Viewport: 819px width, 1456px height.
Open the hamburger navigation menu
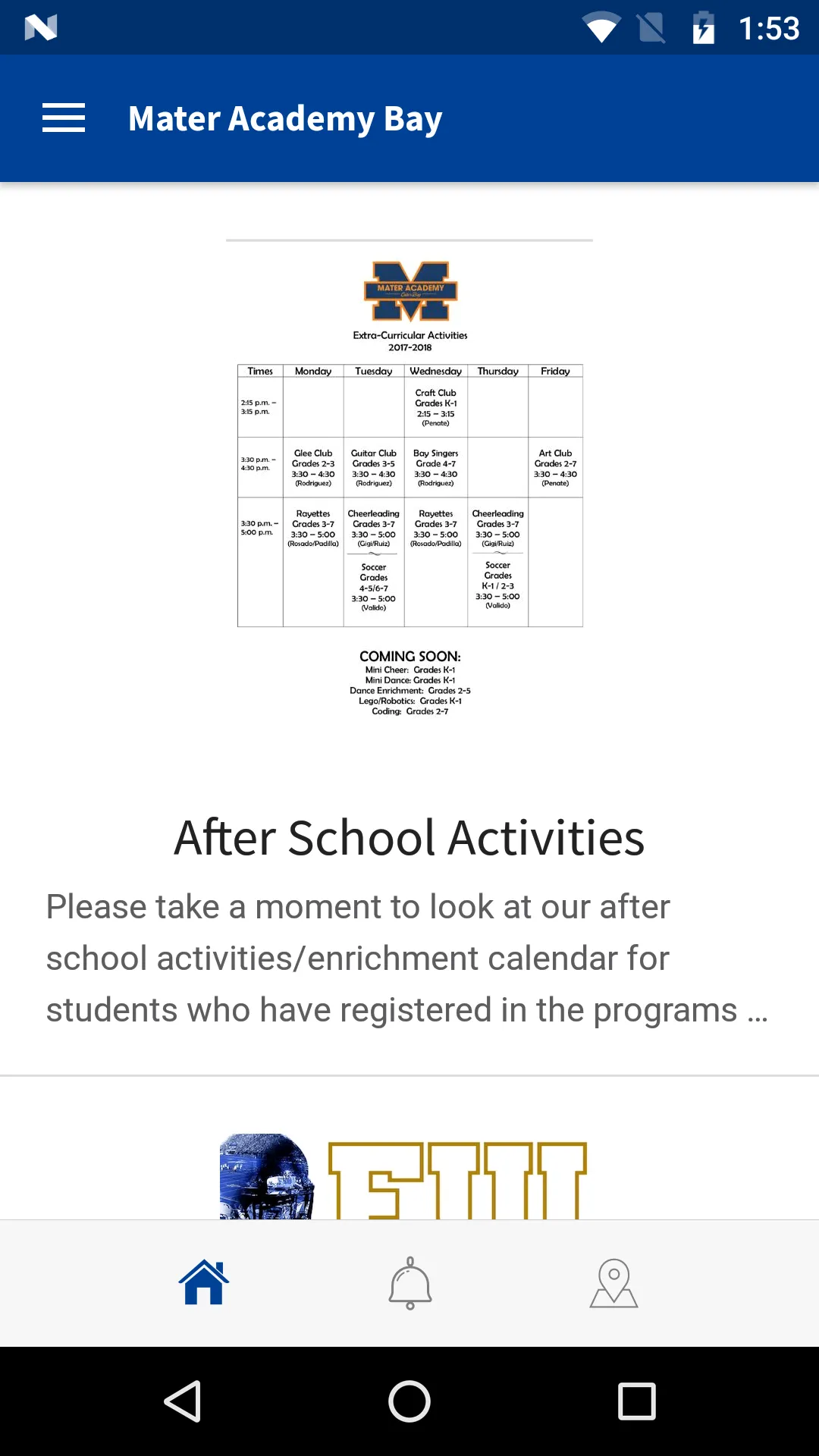[x=64, y=118]
